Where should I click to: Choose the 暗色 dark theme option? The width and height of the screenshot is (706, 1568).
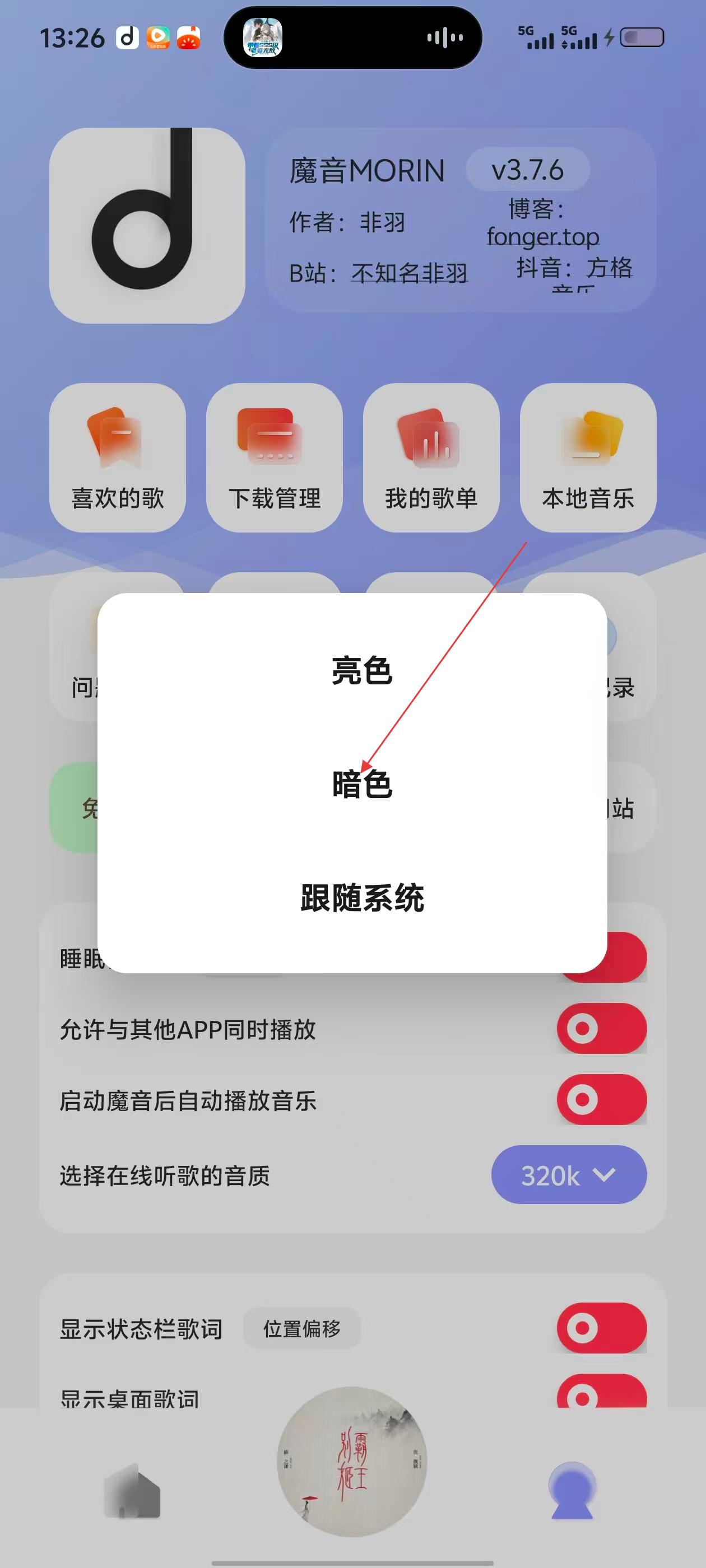[x=362, y=784]
